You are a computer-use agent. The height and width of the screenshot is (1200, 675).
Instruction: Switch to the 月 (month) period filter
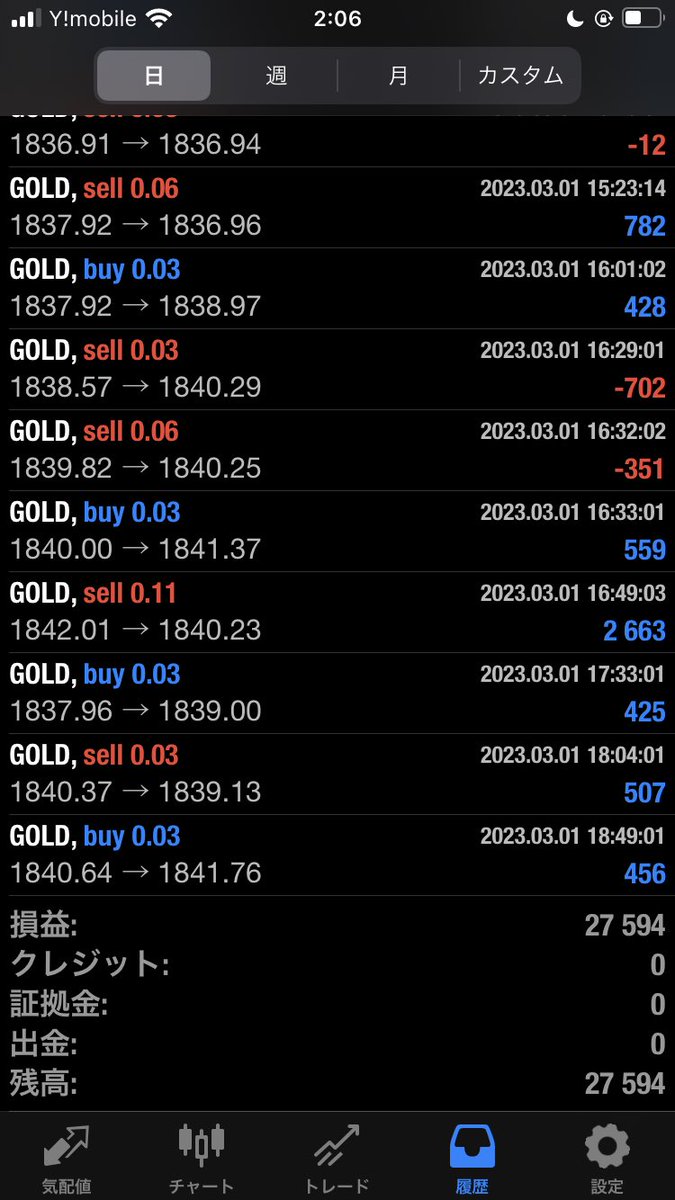tap(398, 75)
